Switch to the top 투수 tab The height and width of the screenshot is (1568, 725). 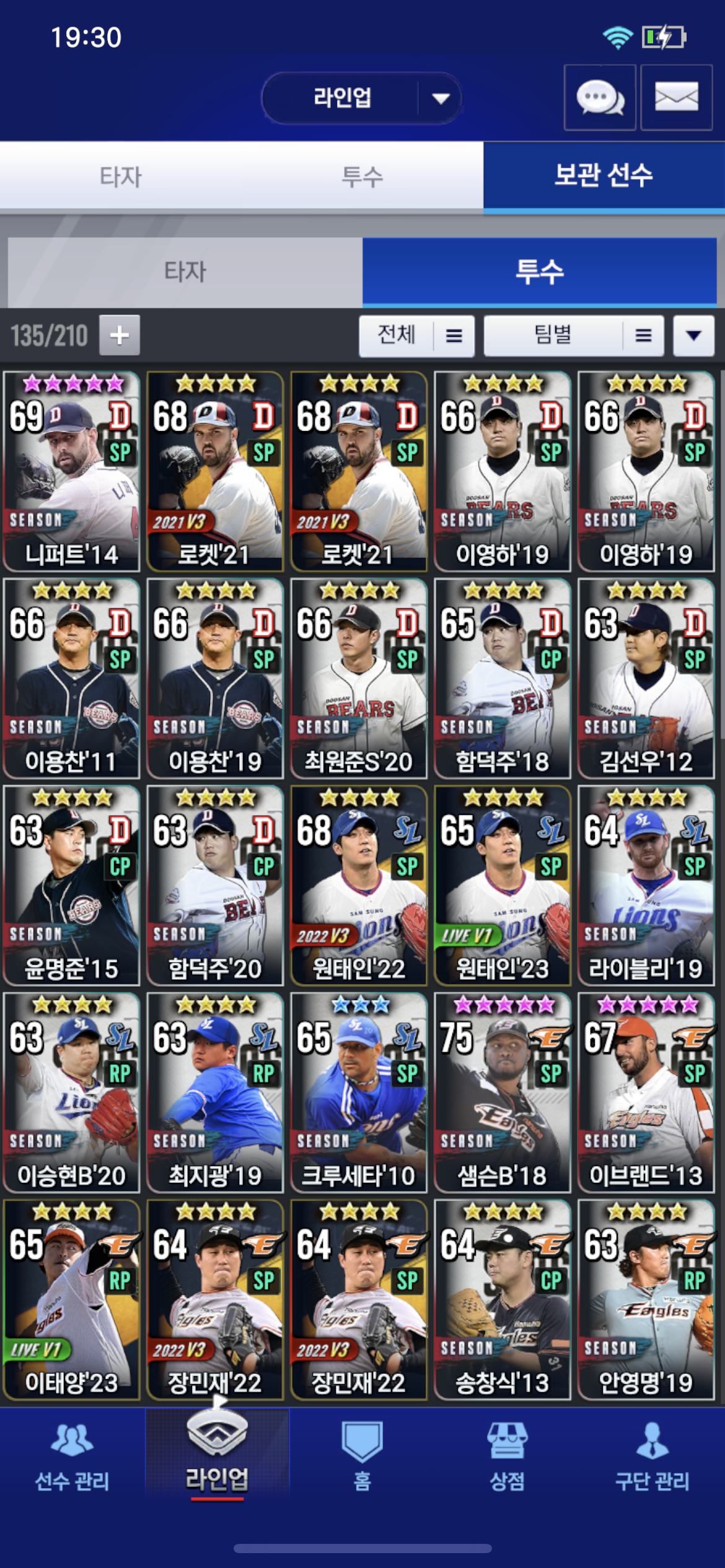point(362,176)
